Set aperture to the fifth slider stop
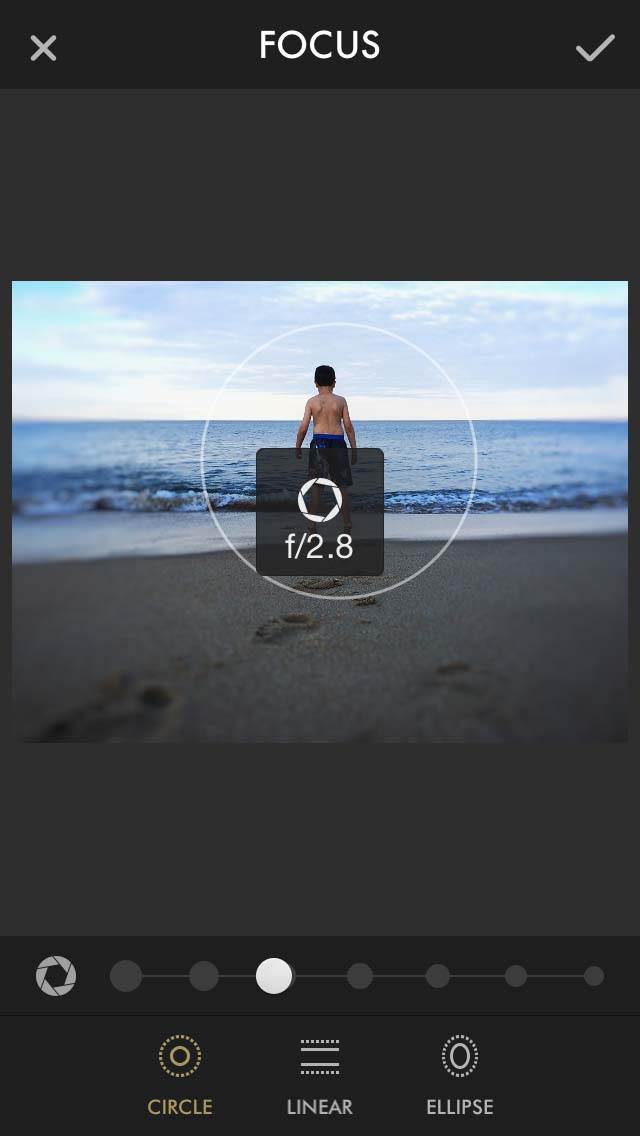The image size is (640, 1136). click(438, 976)
